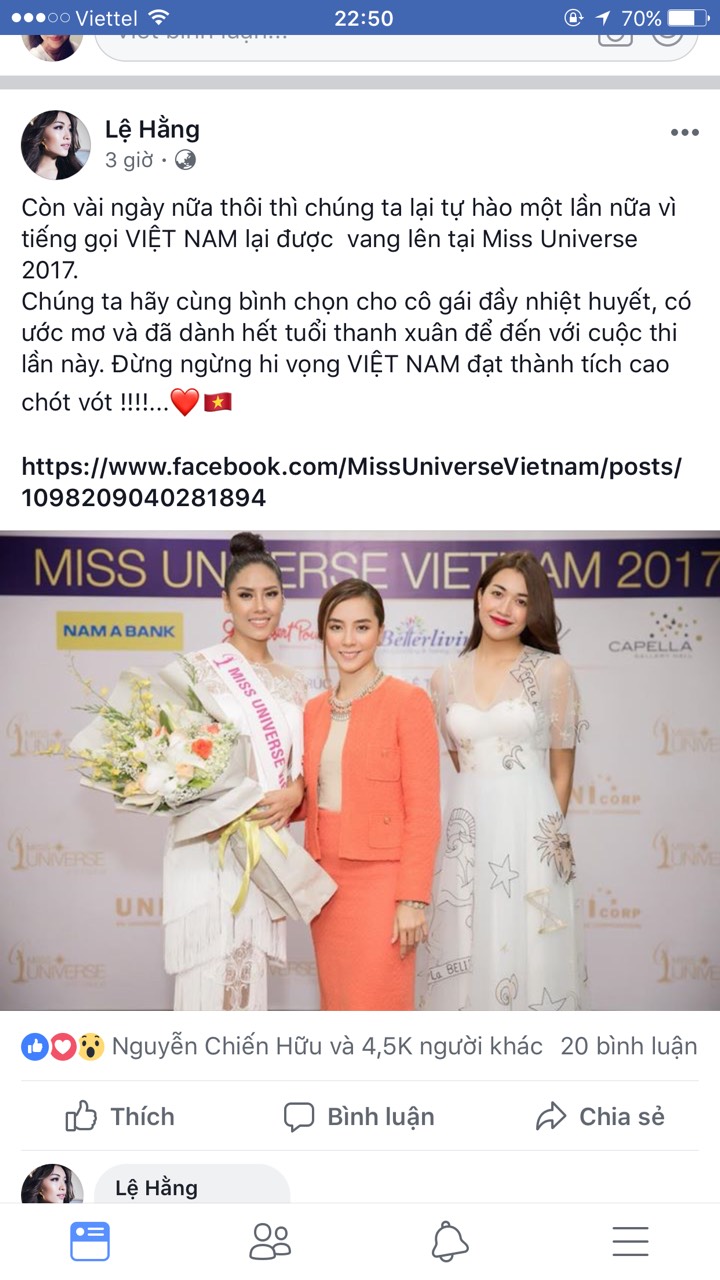Open the hamburger menu tab
This screenshot has width=720, height=1280.
pyautogui.click(x=630, y=1241)
